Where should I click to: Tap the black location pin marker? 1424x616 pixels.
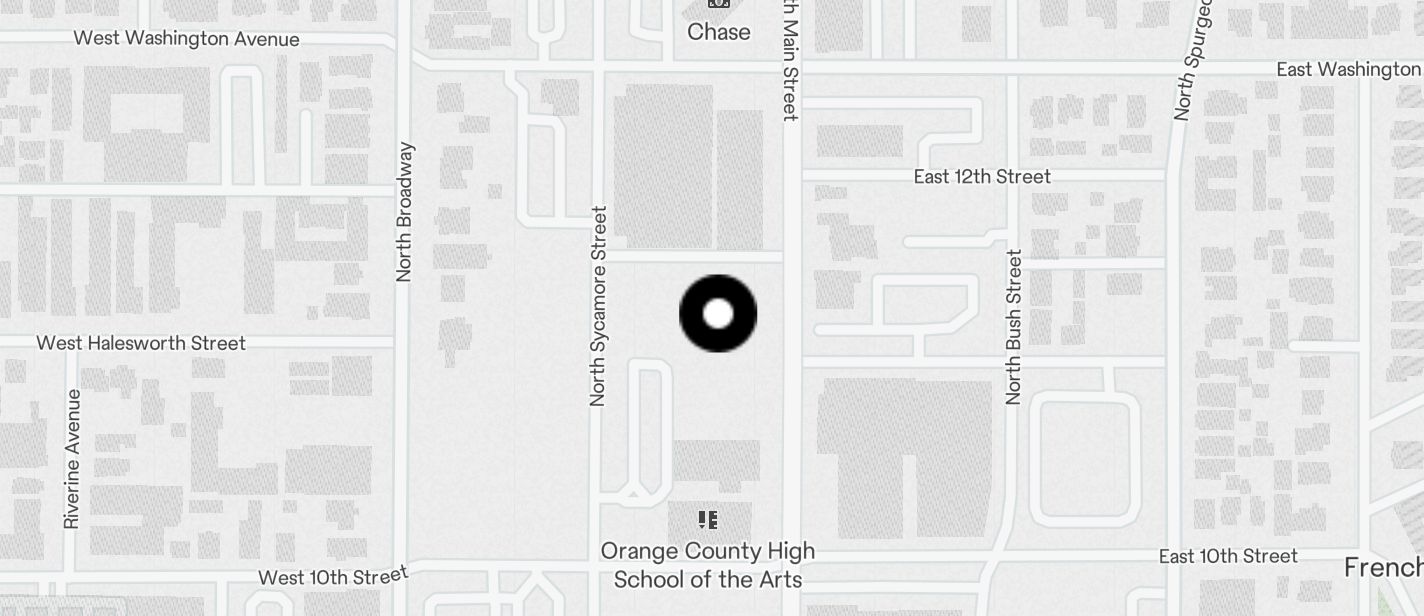pyautogui.click(x=718, y=314)
